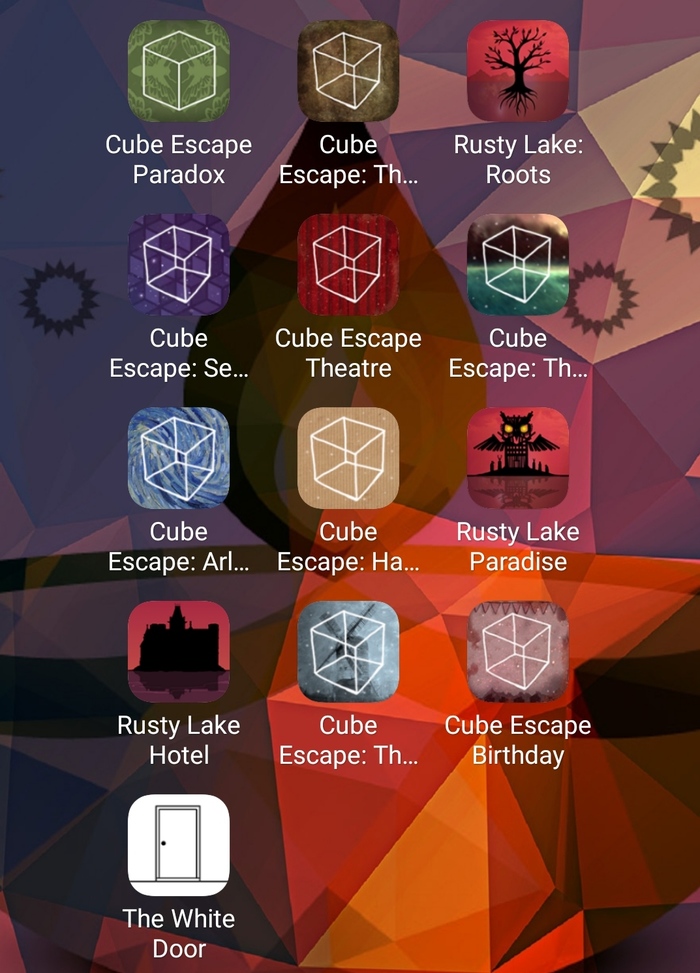The height and width of the screenshot is (973, 700).
Task: Open Cube Escape: Ha... app
Action: pos(348,458)
